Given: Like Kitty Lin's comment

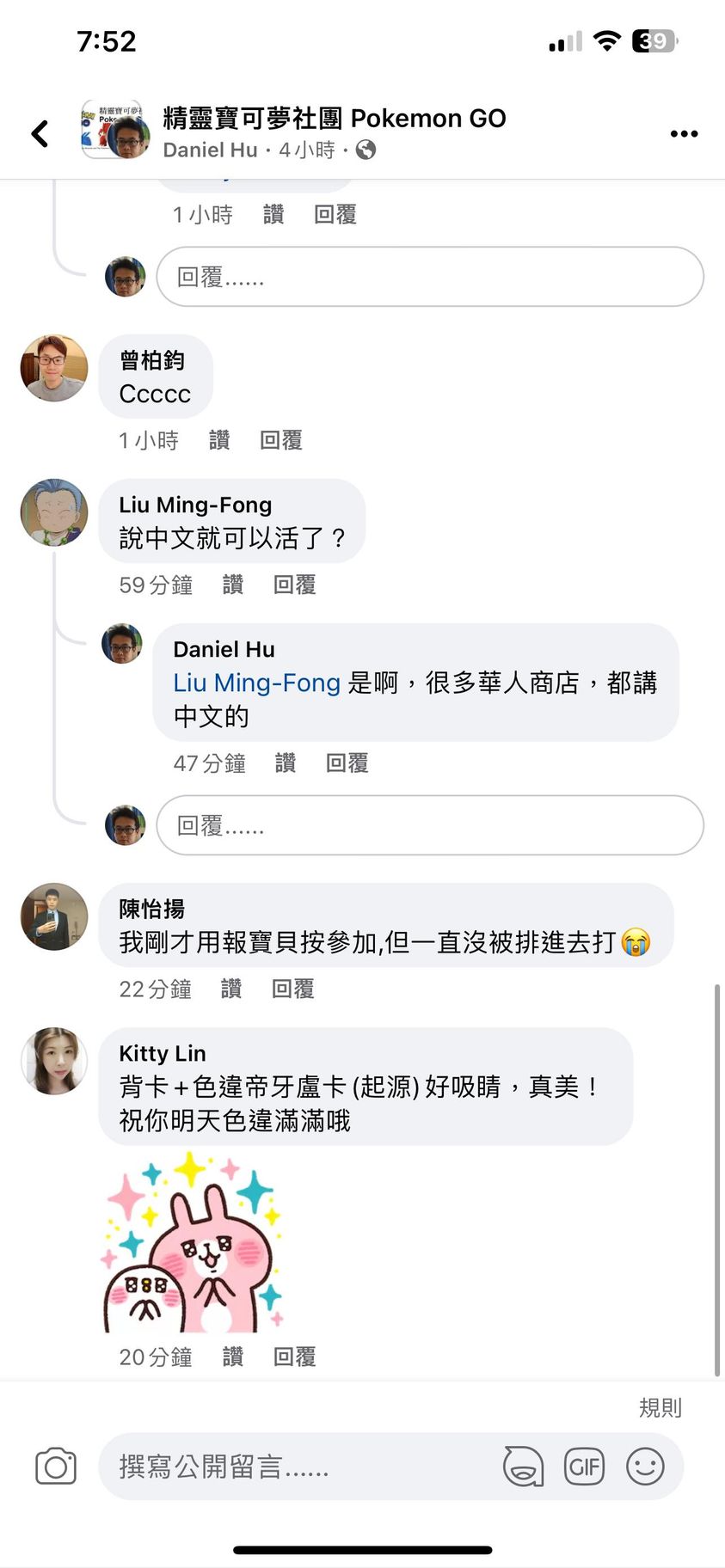Looking at the screenshot, I should pyautogui.click(x=233, y=1357).
